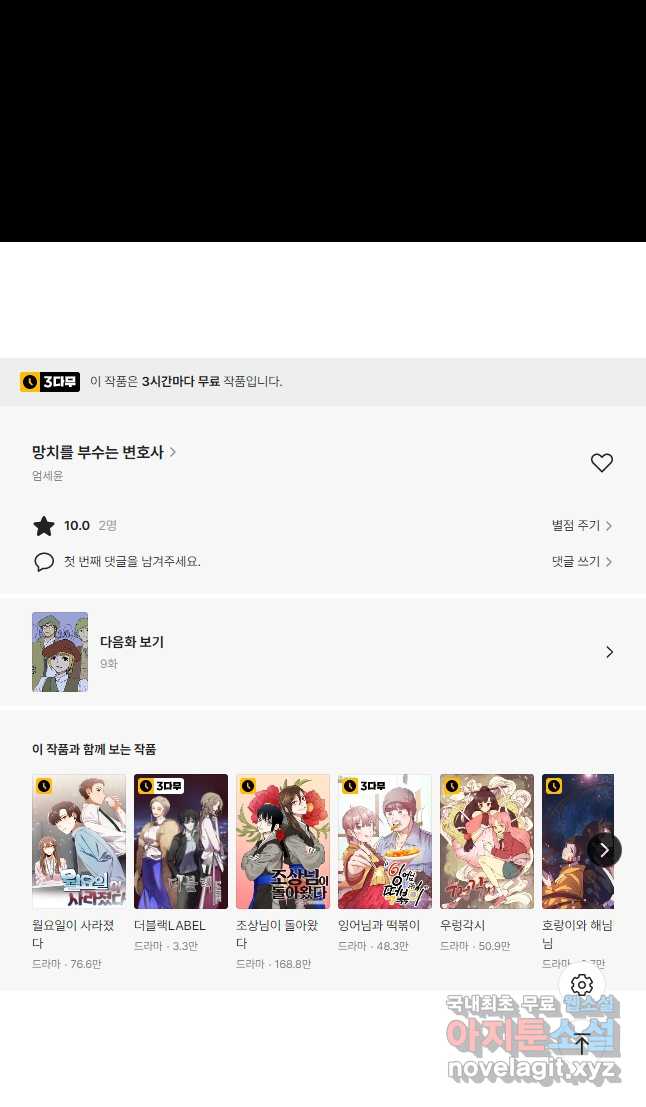Screen dimensions: 646x1107
Task: Open the 월요일이 사라졌다 card
Action: 79,841
